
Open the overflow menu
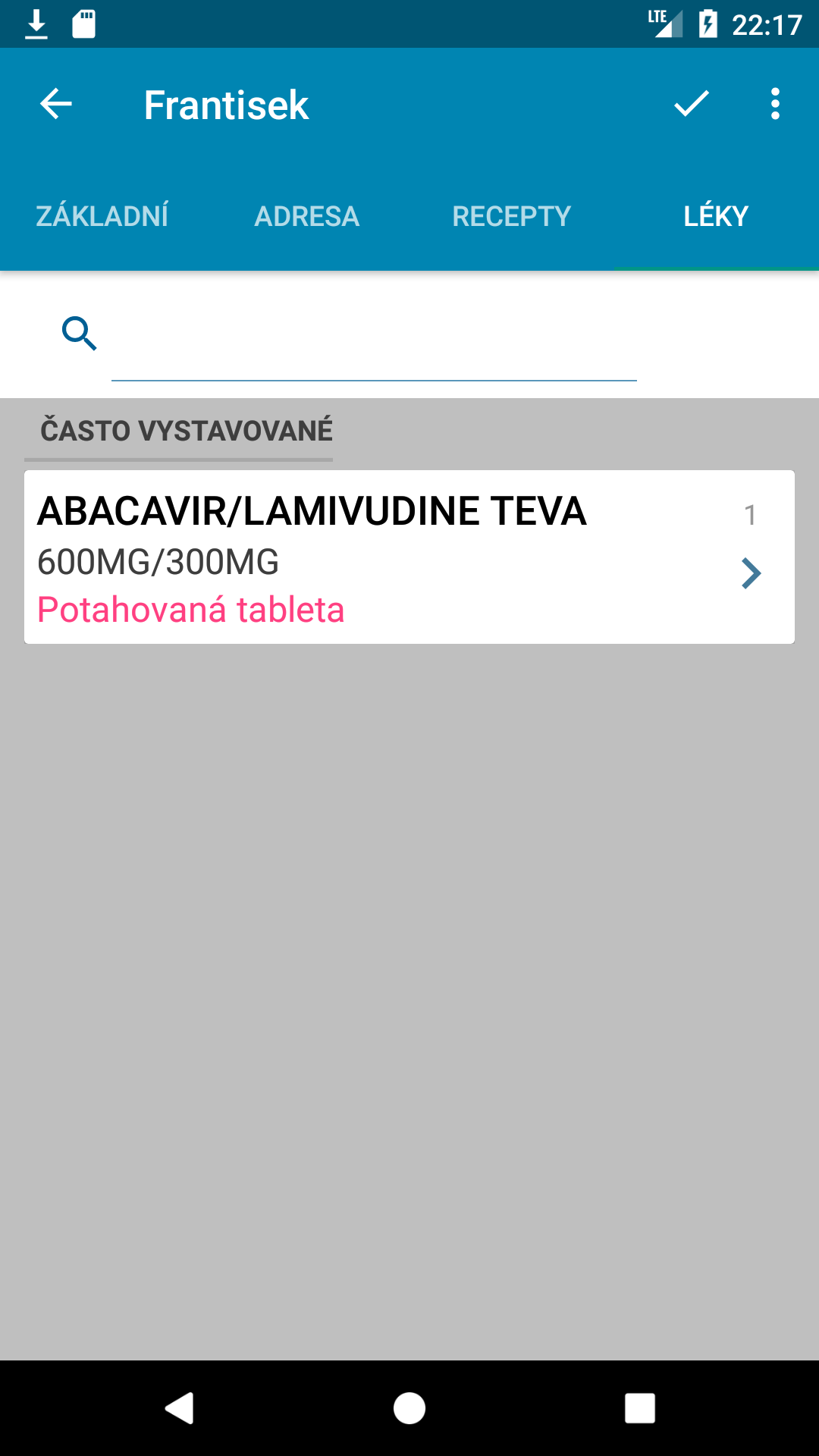(x=774, y=104)
